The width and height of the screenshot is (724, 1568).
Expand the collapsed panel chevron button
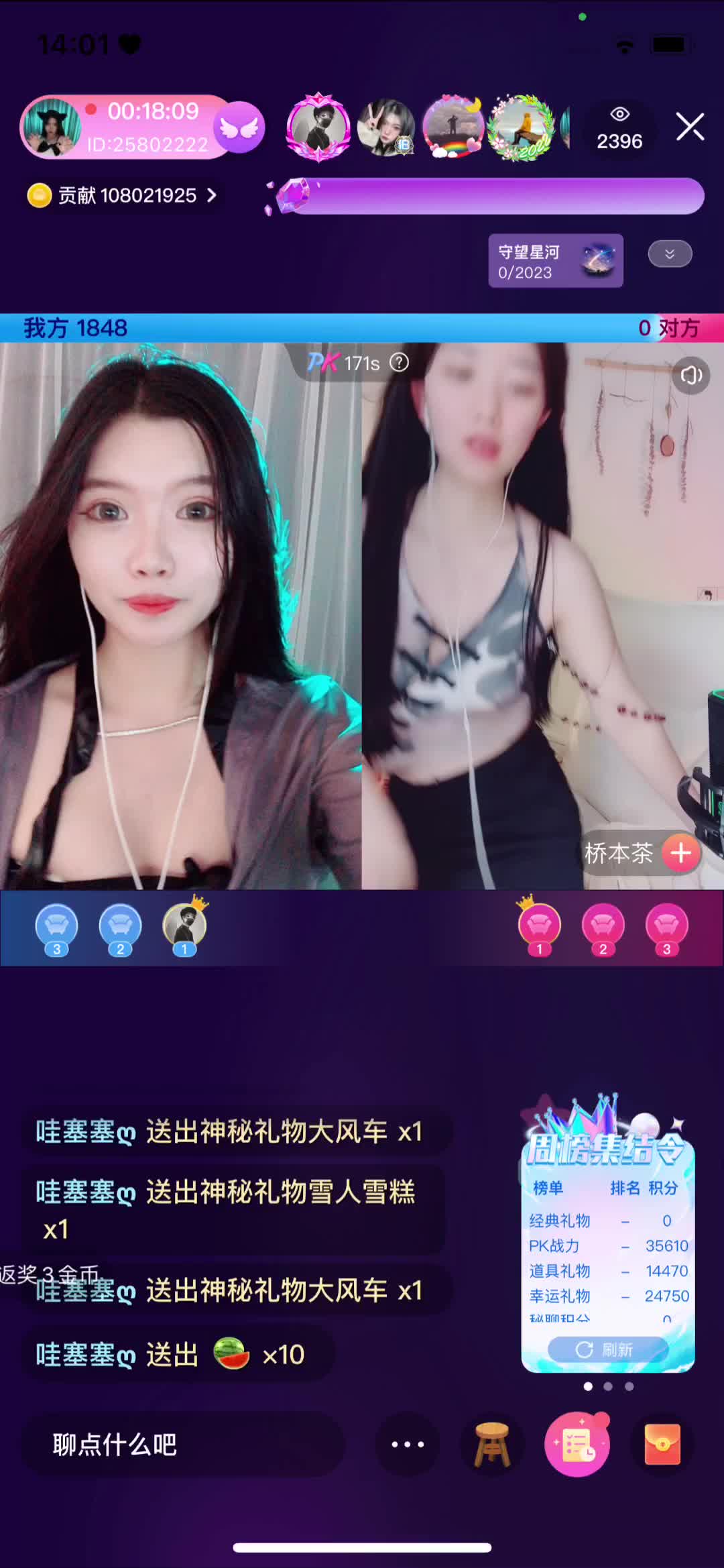coord(669,254)
